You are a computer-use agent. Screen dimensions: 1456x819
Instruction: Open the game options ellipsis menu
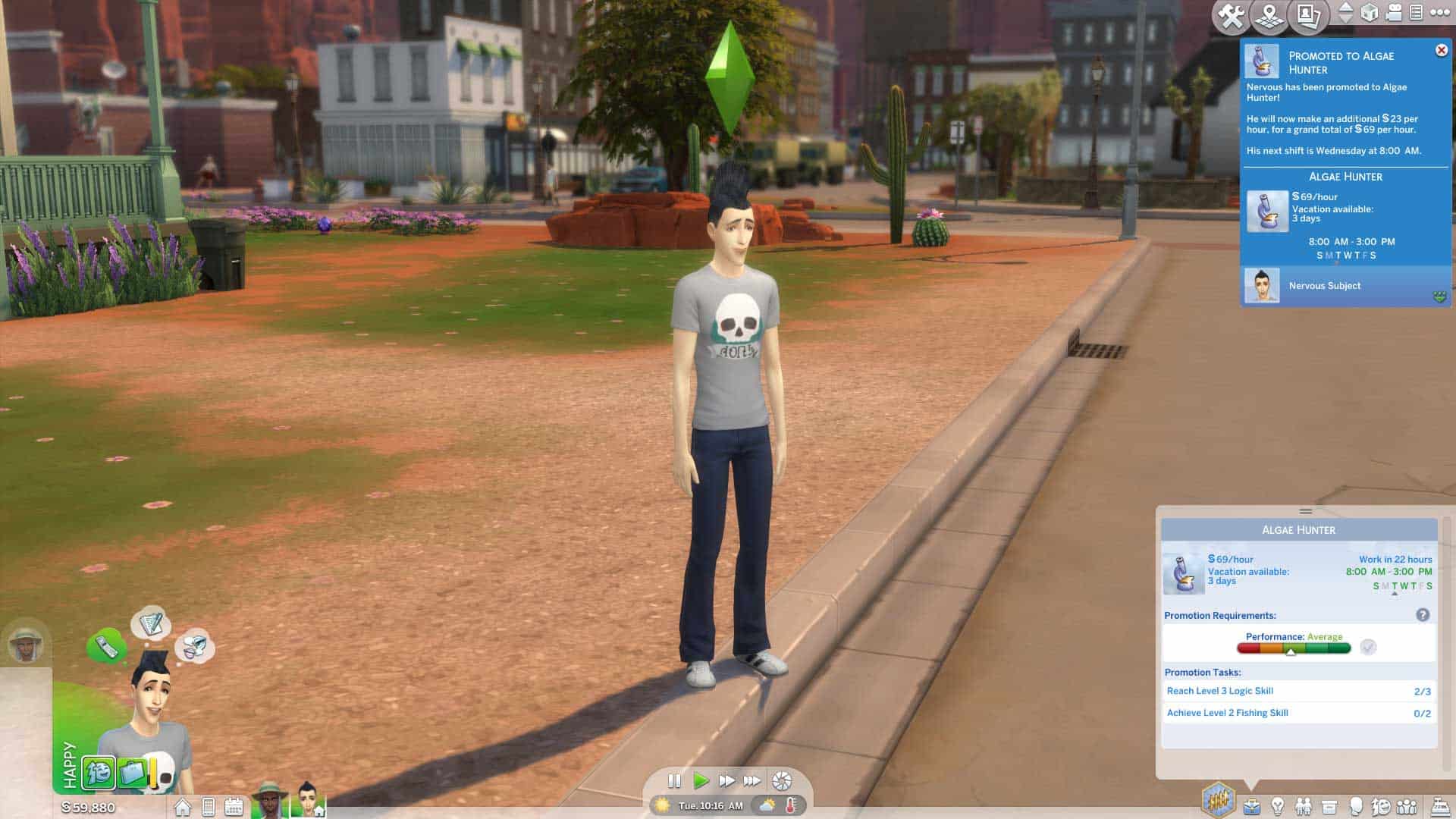[x=1439, y=13]
